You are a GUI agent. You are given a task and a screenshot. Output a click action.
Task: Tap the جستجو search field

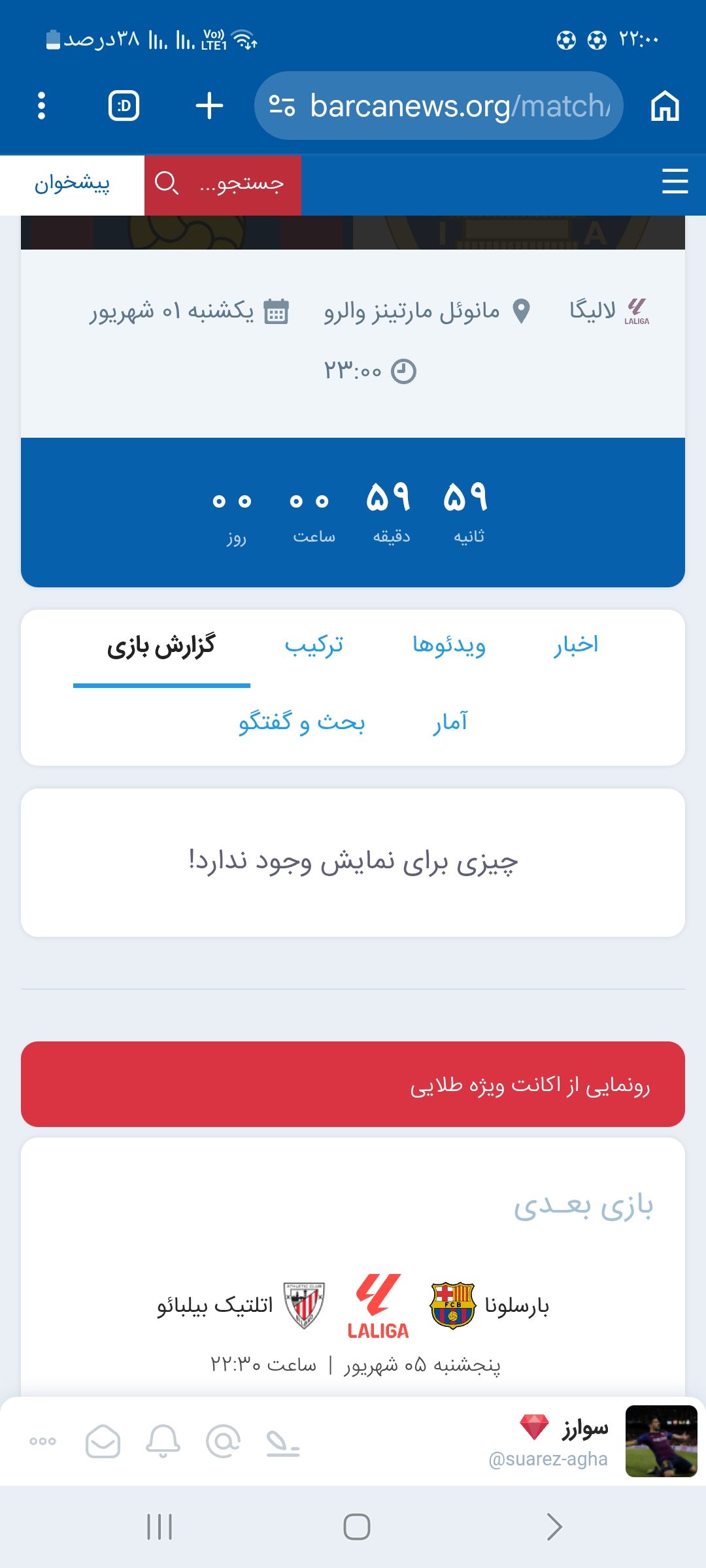tap(223, 185)
